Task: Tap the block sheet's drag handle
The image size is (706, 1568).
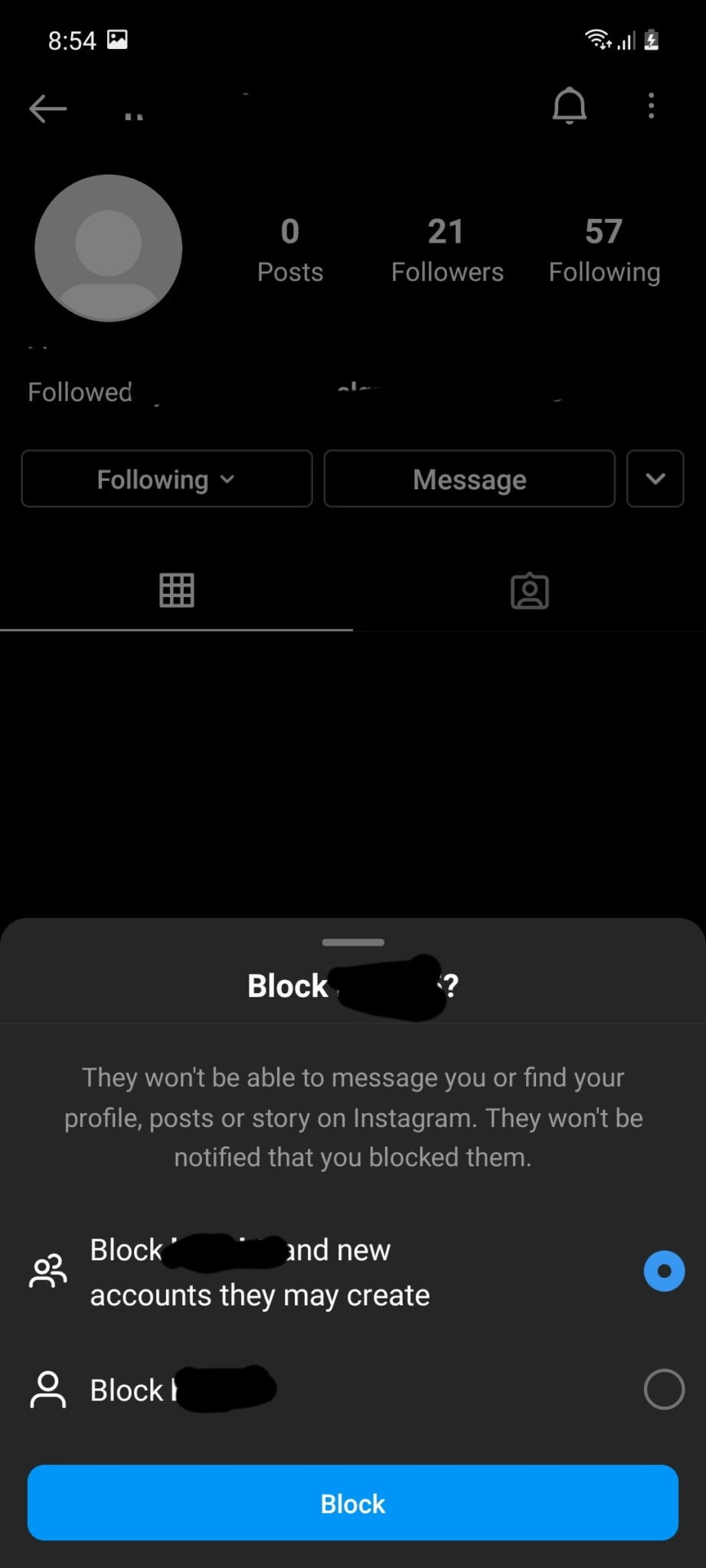Action: (353, 942)
